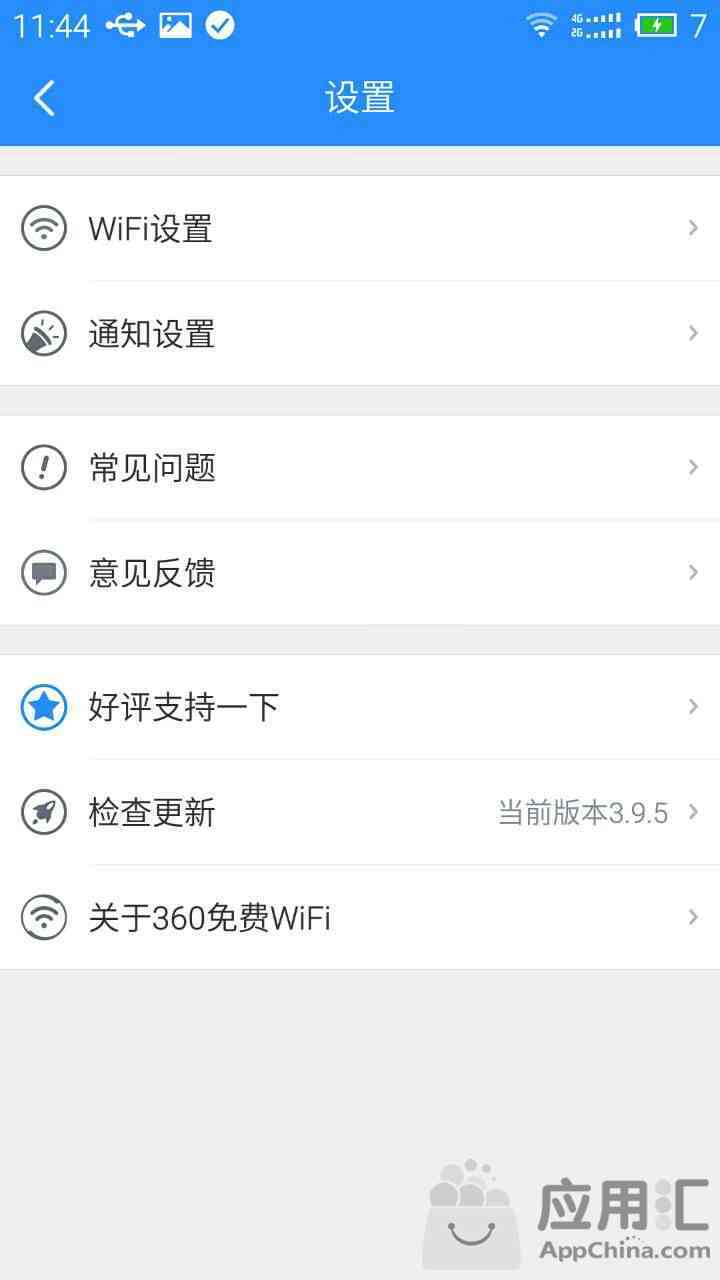Open 通知设置 row
This screenshot has width=720, height=1280.
(360, 333)
